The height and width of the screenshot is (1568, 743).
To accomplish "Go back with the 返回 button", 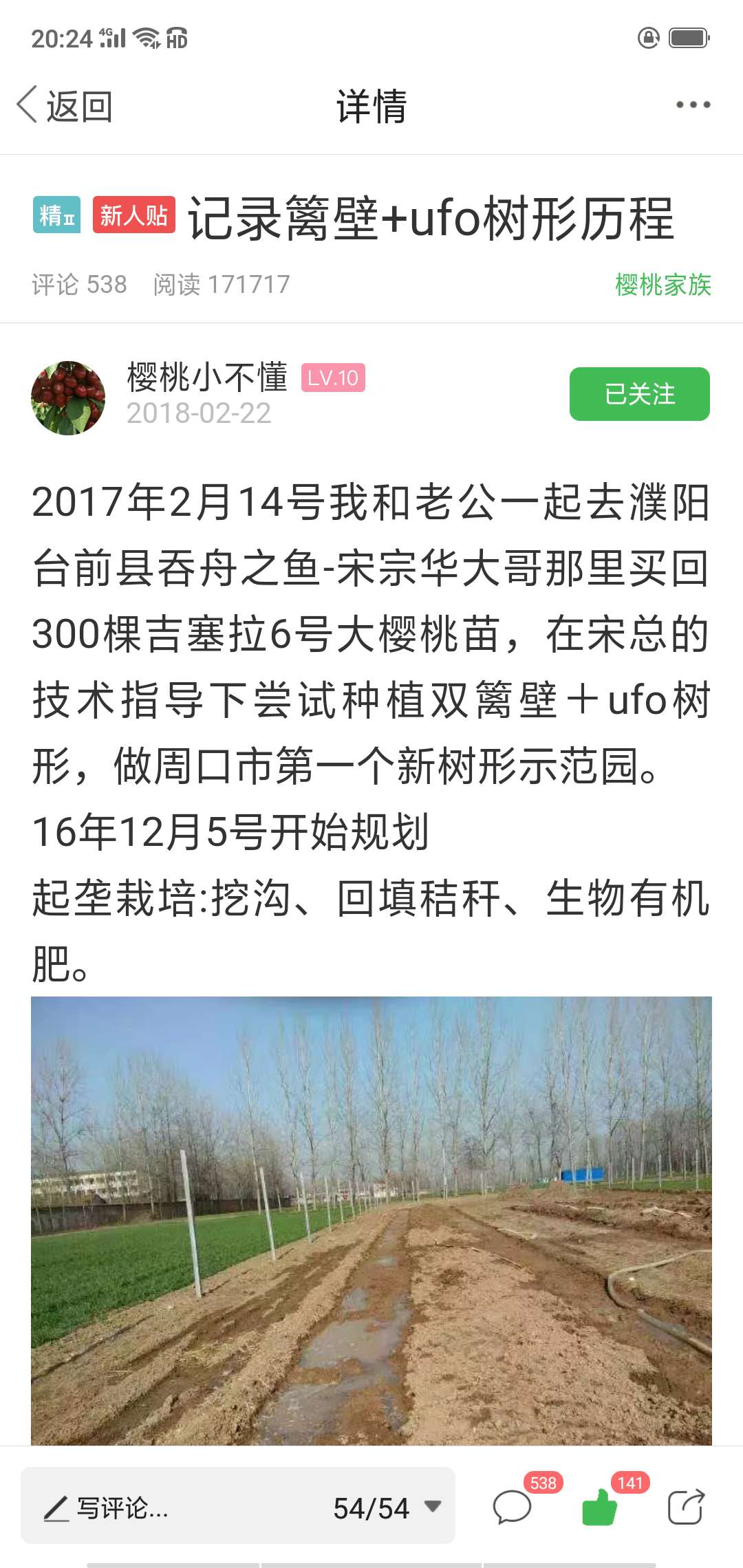I will pos(65,106).
